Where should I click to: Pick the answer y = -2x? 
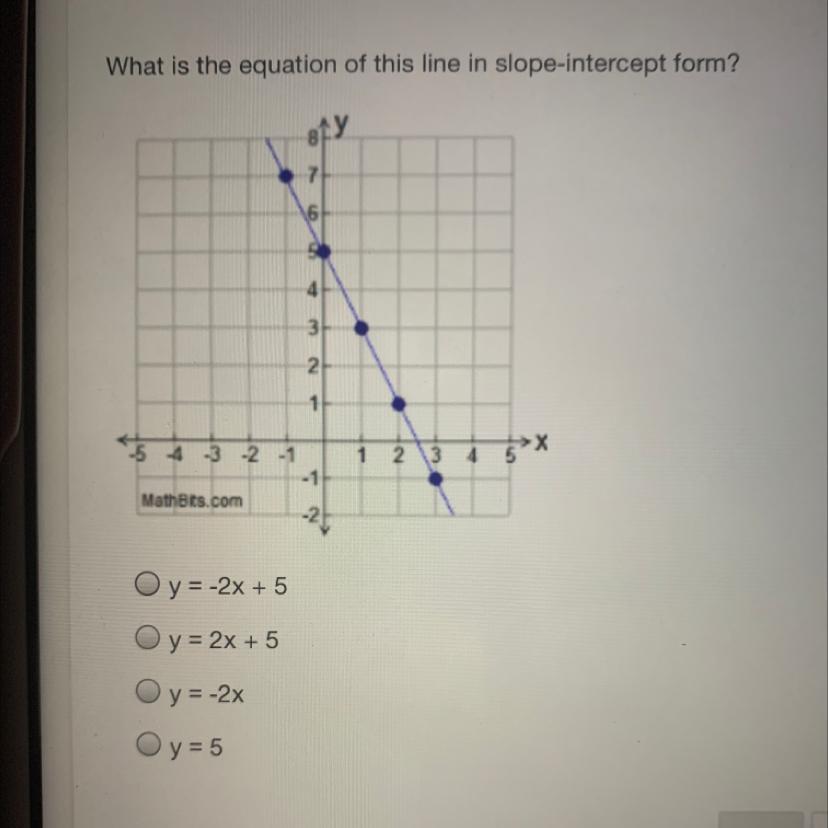(x=149, y=690)
